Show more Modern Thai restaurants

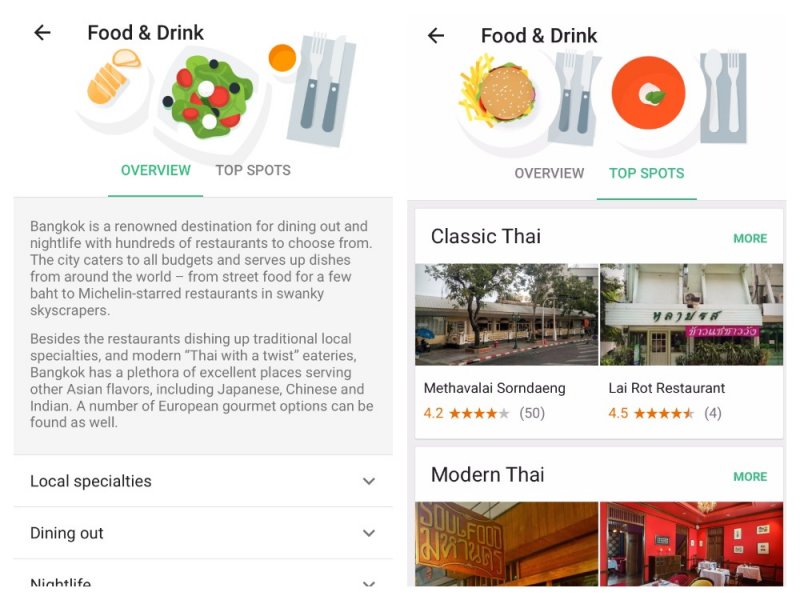[750, 476]
